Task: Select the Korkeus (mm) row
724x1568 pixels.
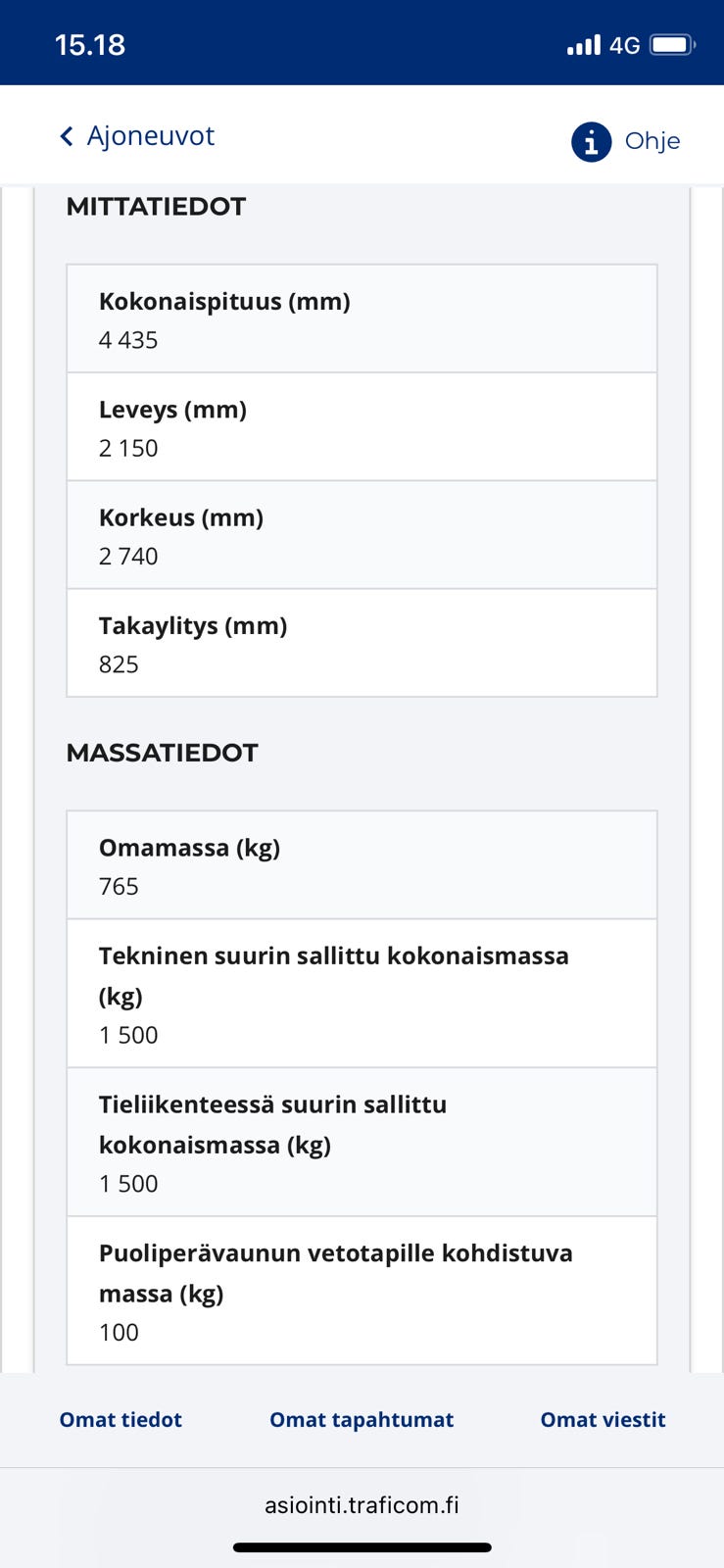Action: [362, 534]
